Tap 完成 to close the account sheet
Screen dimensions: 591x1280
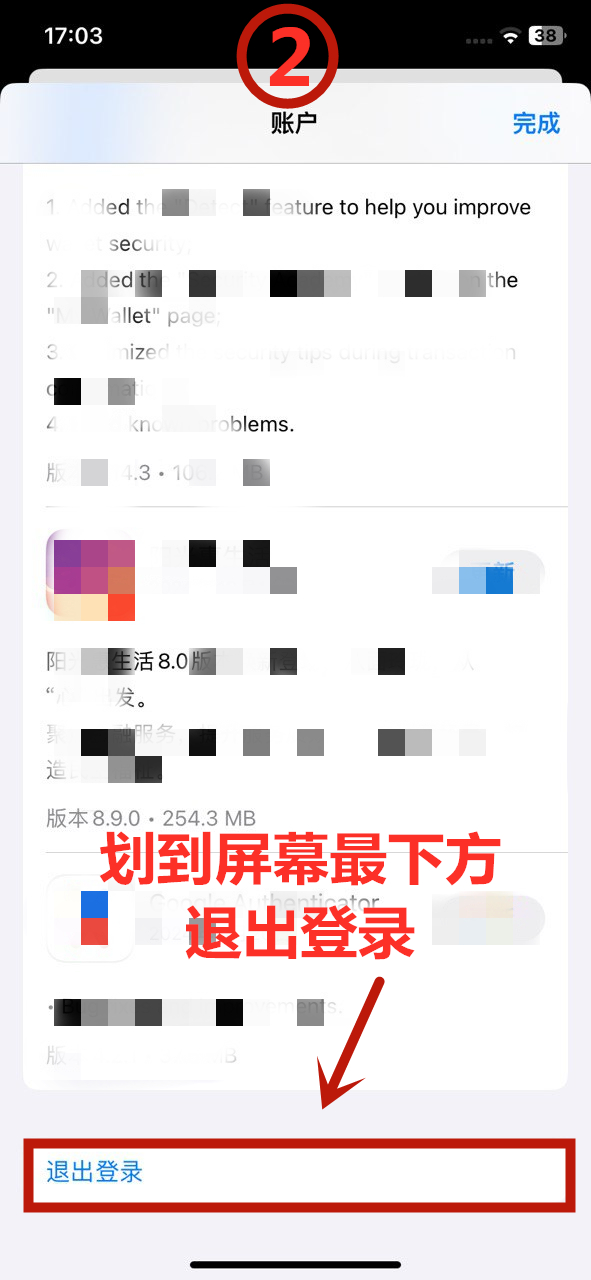[536, 123]
